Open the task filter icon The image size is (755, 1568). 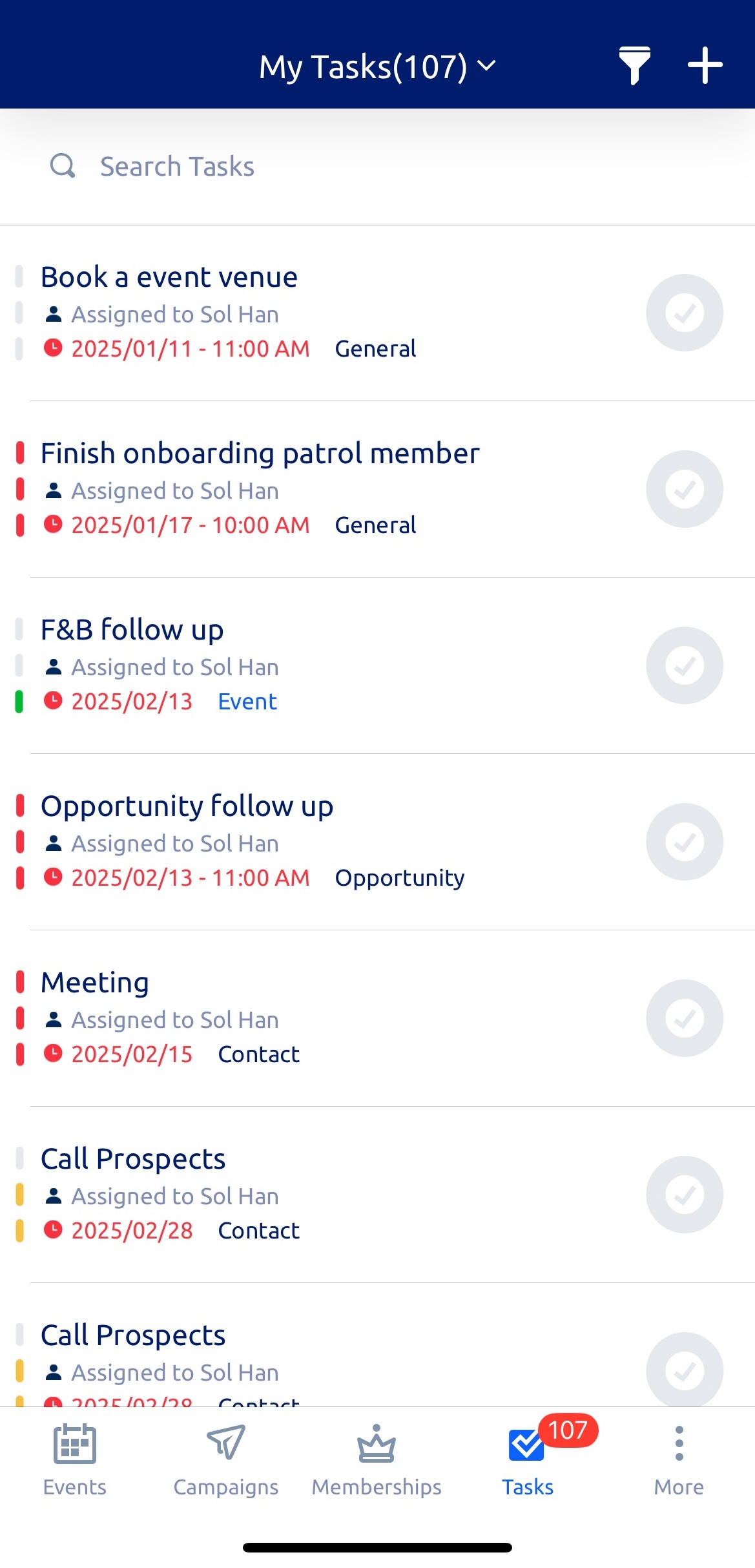click(634, 64)
